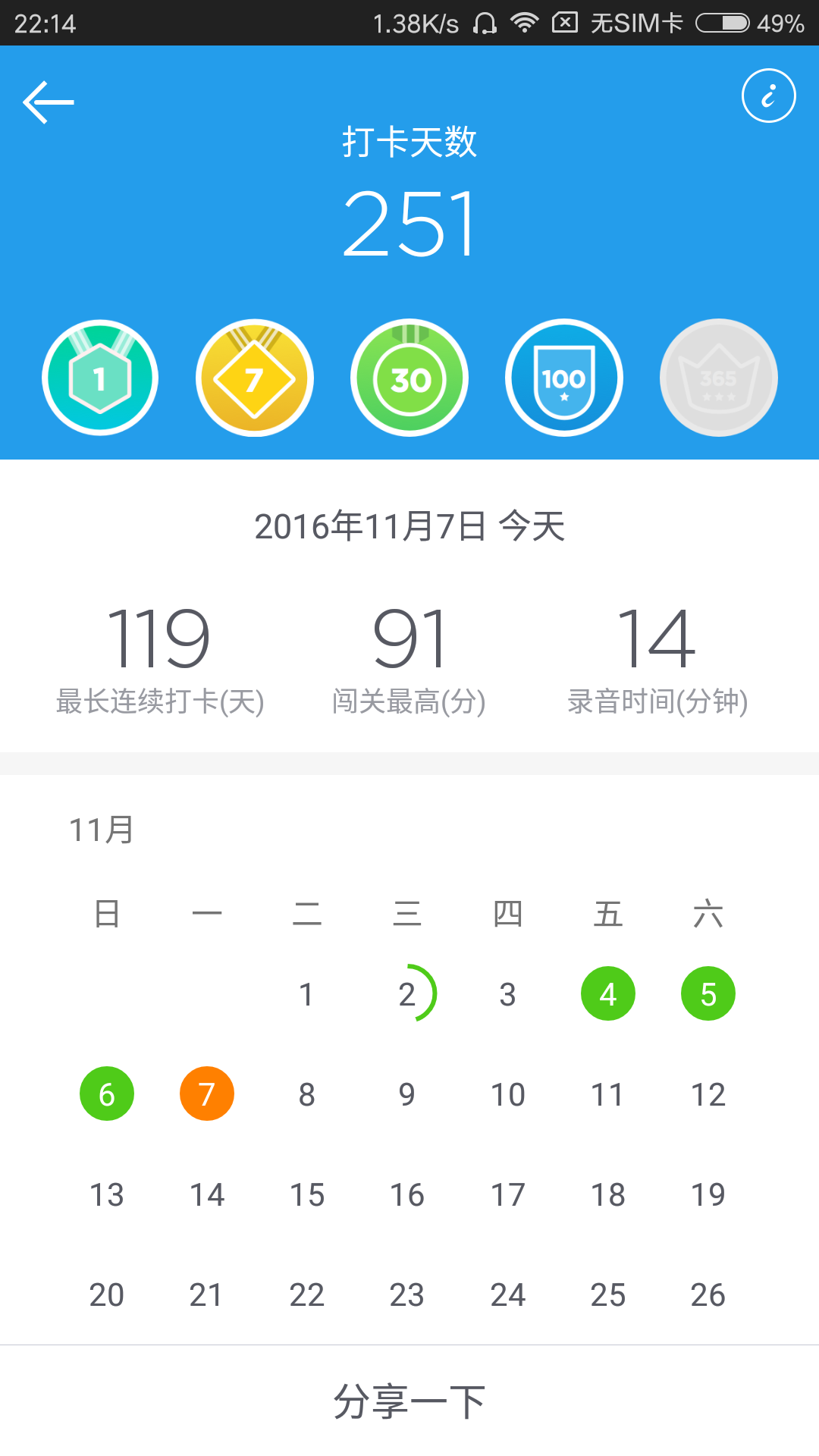Open the 7-day gold badge
Screen dimensions: 819x1456
point(255,378)
